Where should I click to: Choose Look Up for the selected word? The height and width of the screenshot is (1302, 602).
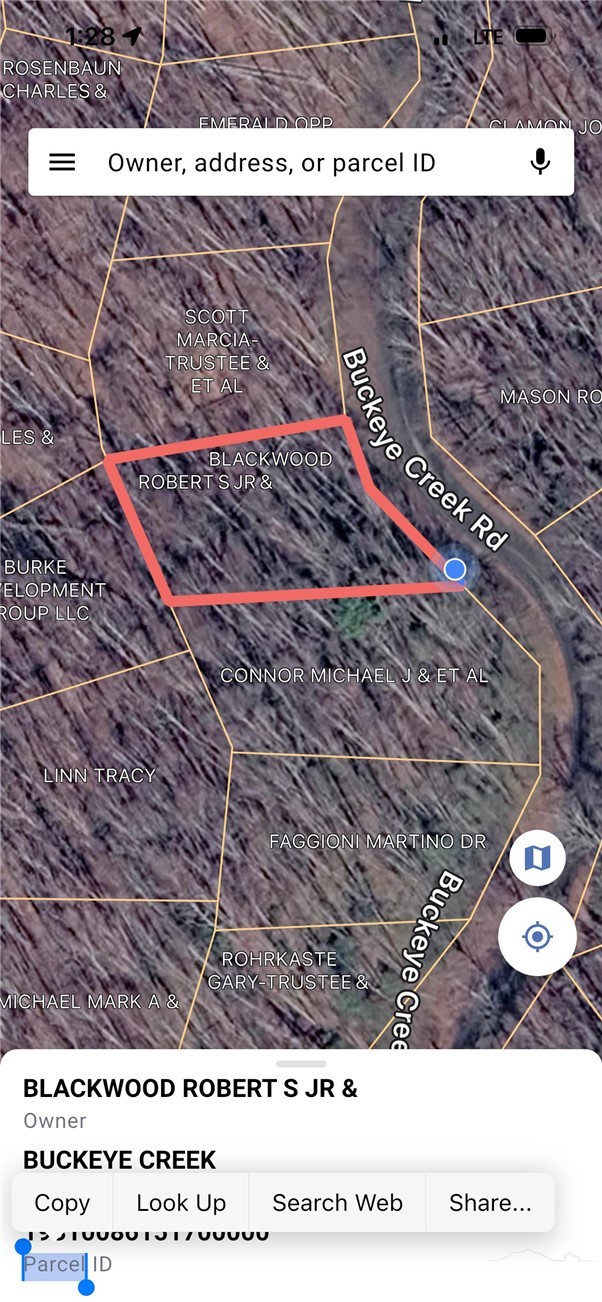(181, 1203)
